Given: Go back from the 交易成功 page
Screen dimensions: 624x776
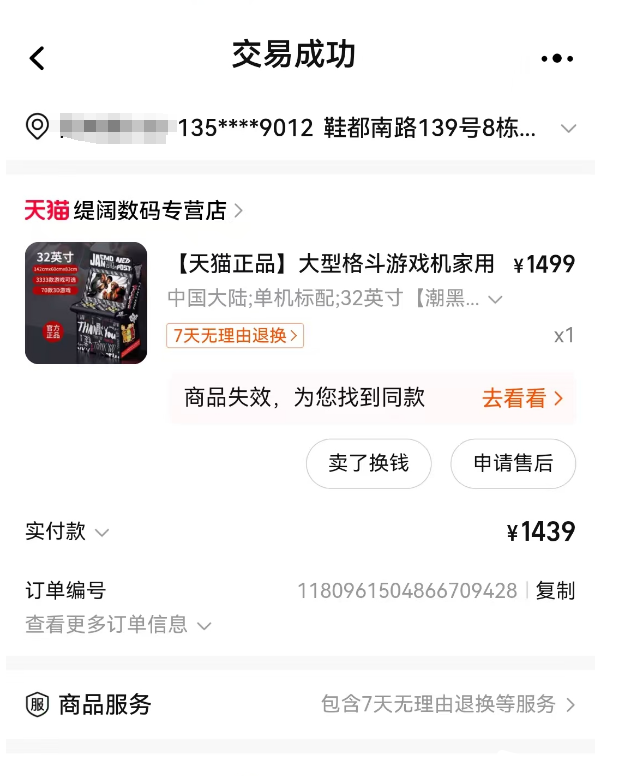Looking at the screenshot, I should pos(37,58).
